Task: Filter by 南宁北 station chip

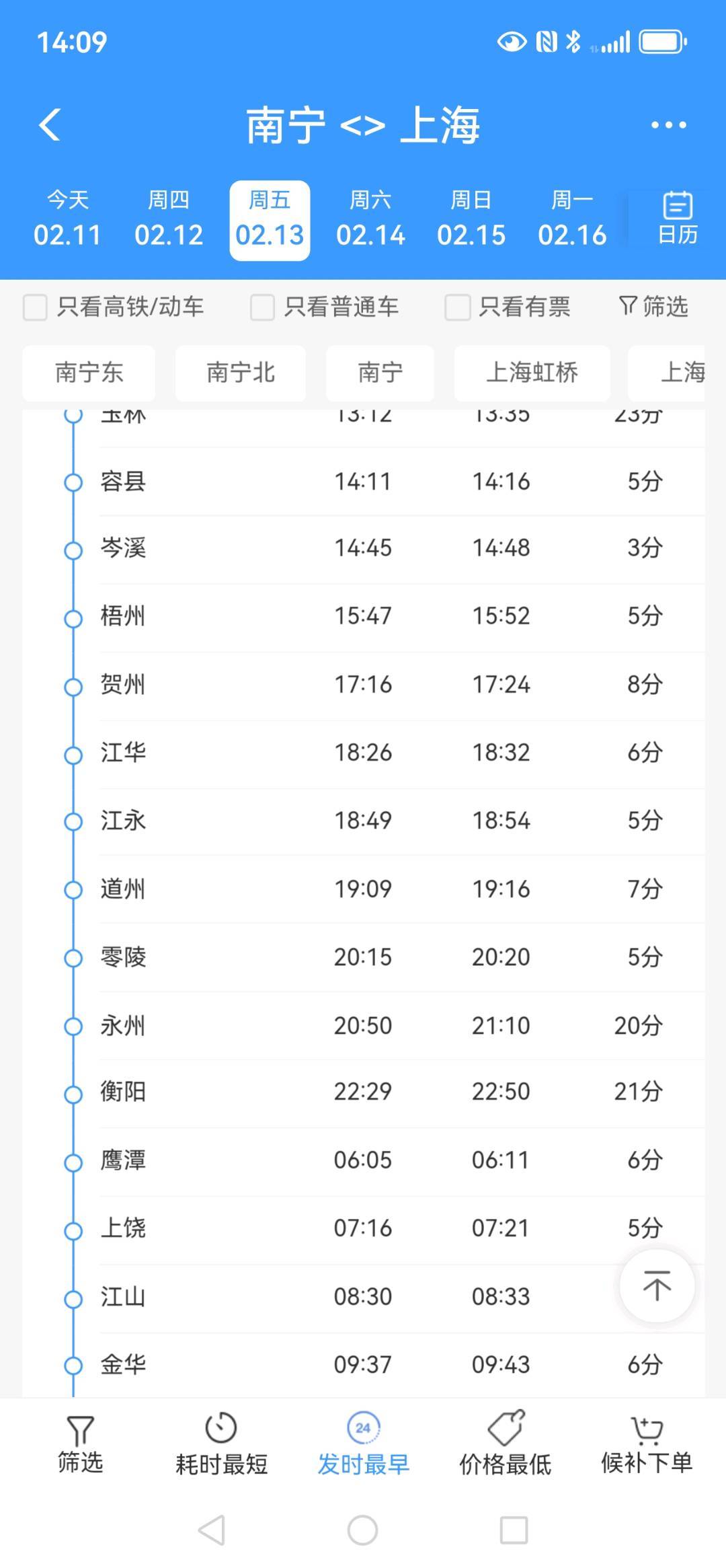Action: pos(241,373)
